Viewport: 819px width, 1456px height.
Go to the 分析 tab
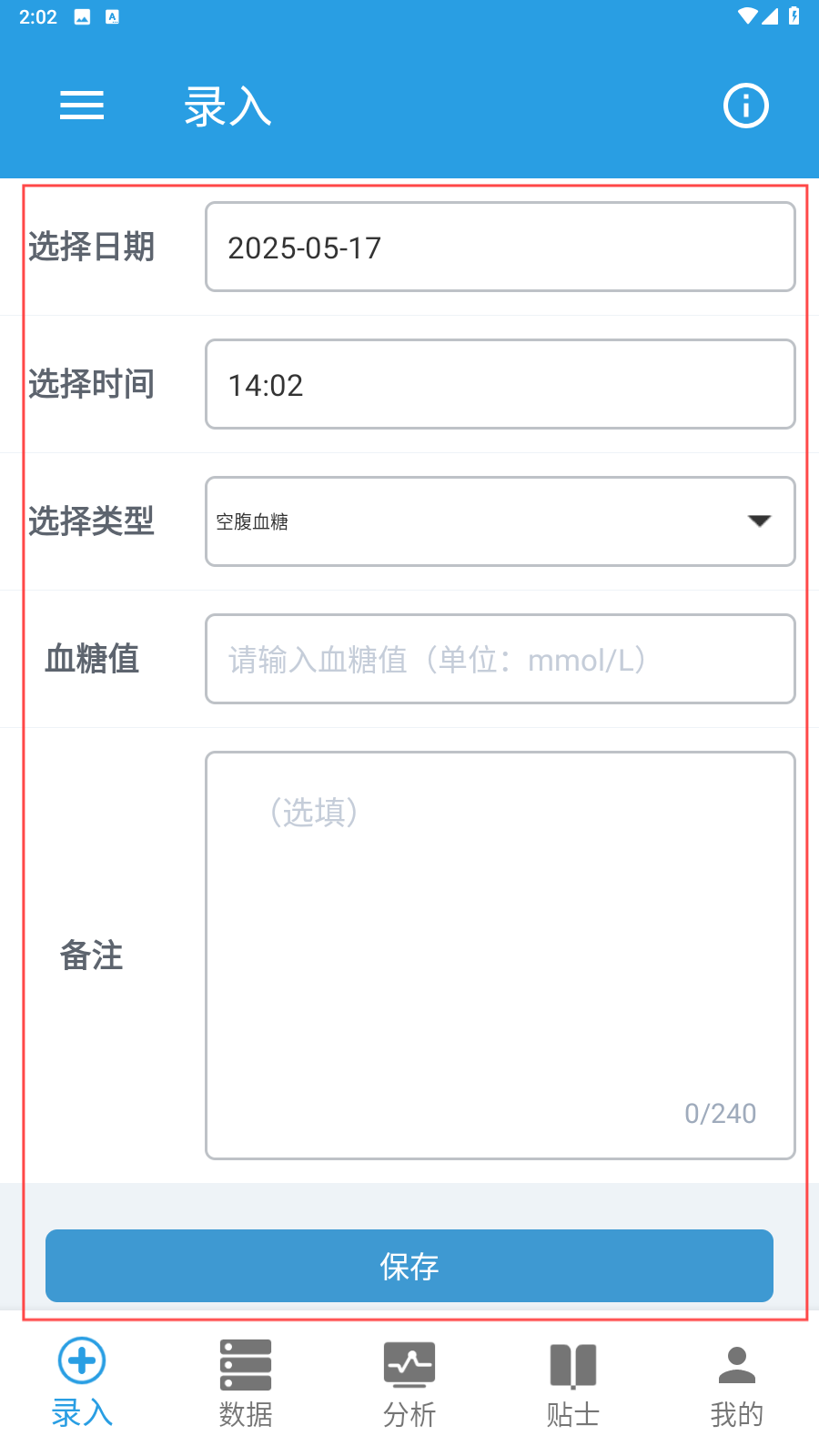point(409,1383)
